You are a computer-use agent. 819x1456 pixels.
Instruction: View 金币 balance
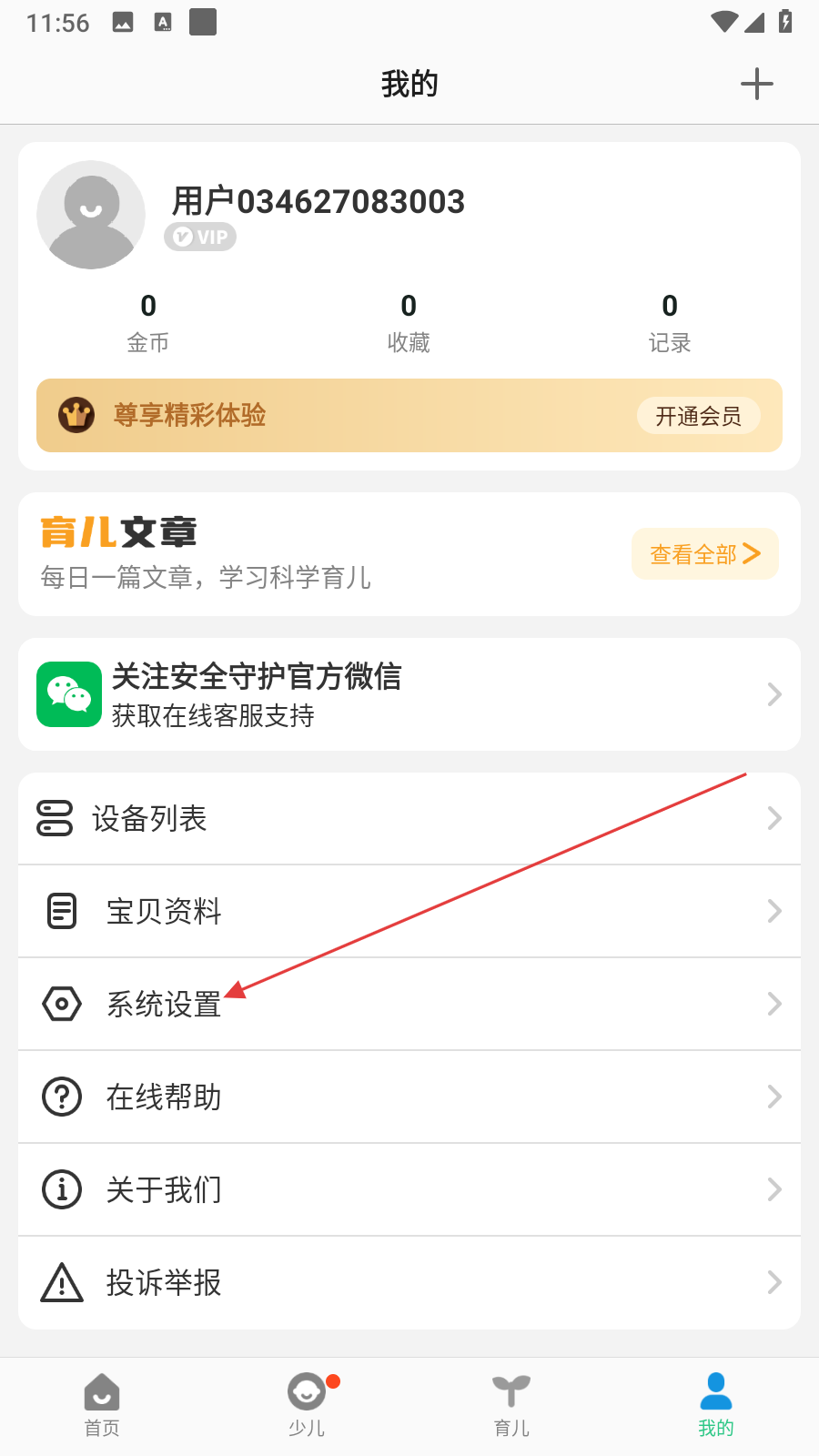click(148, 323)
